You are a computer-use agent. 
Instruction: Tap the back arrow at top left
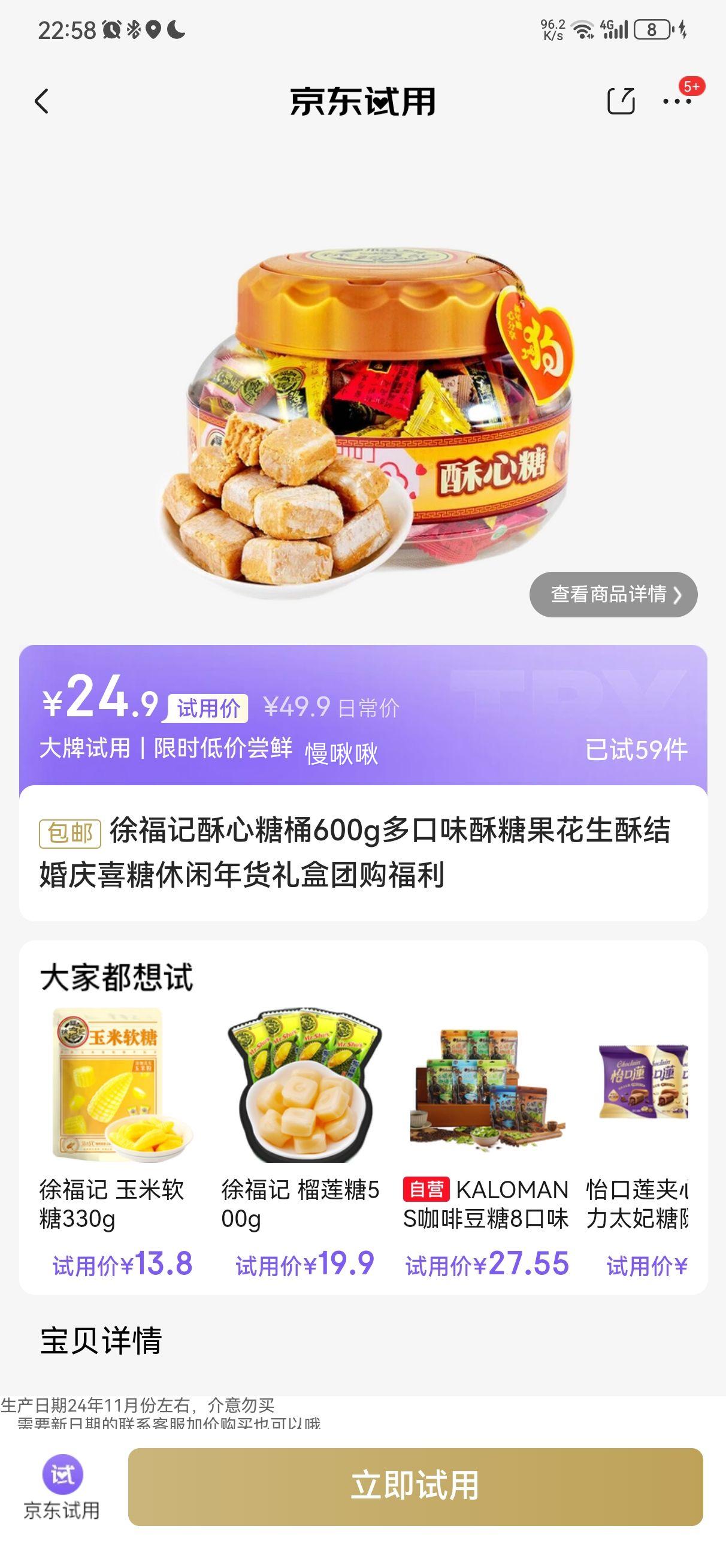pos(40,101)
